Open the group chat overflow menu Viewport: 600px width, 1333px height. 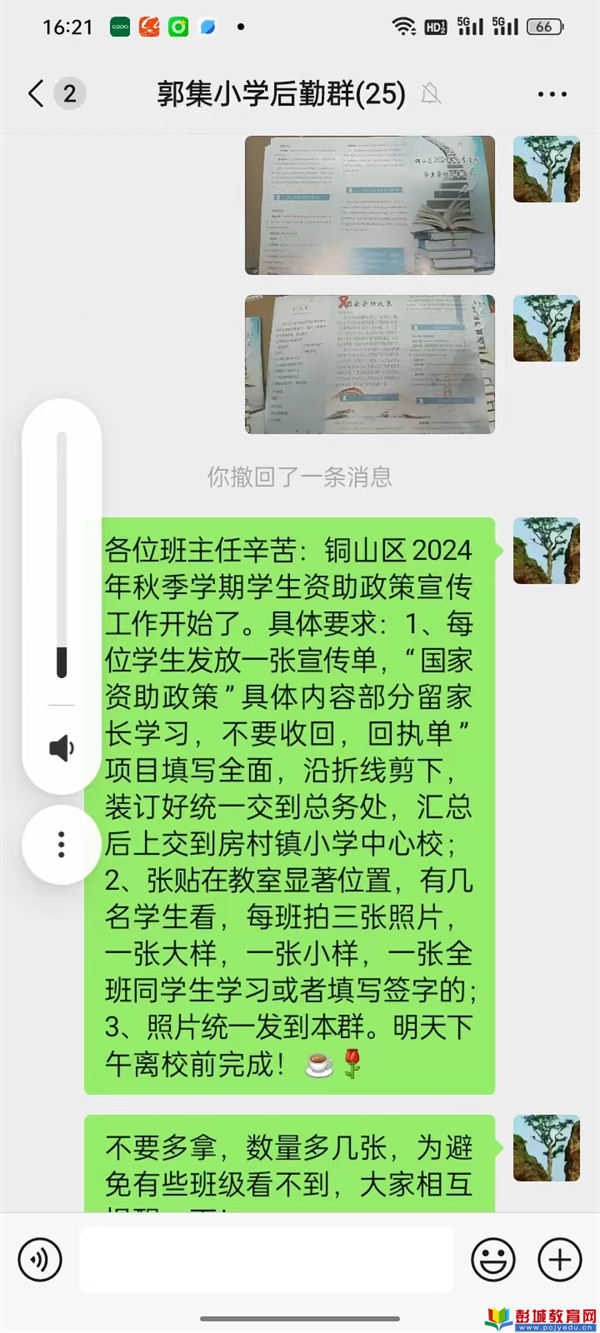(x=552, y=95)
